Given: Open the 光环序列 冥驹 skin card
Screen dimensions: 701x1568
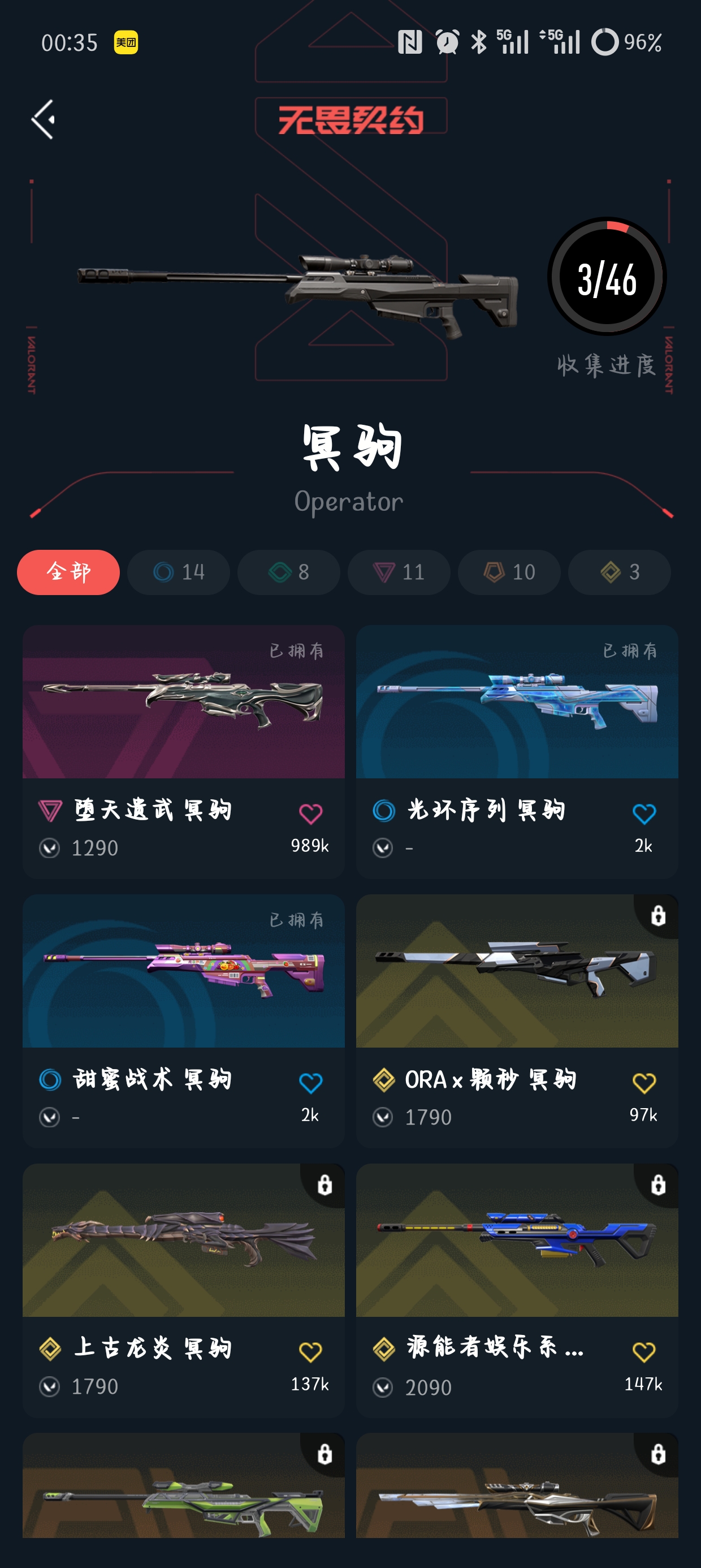Looking at the screenshot, I should coord(517,751).
